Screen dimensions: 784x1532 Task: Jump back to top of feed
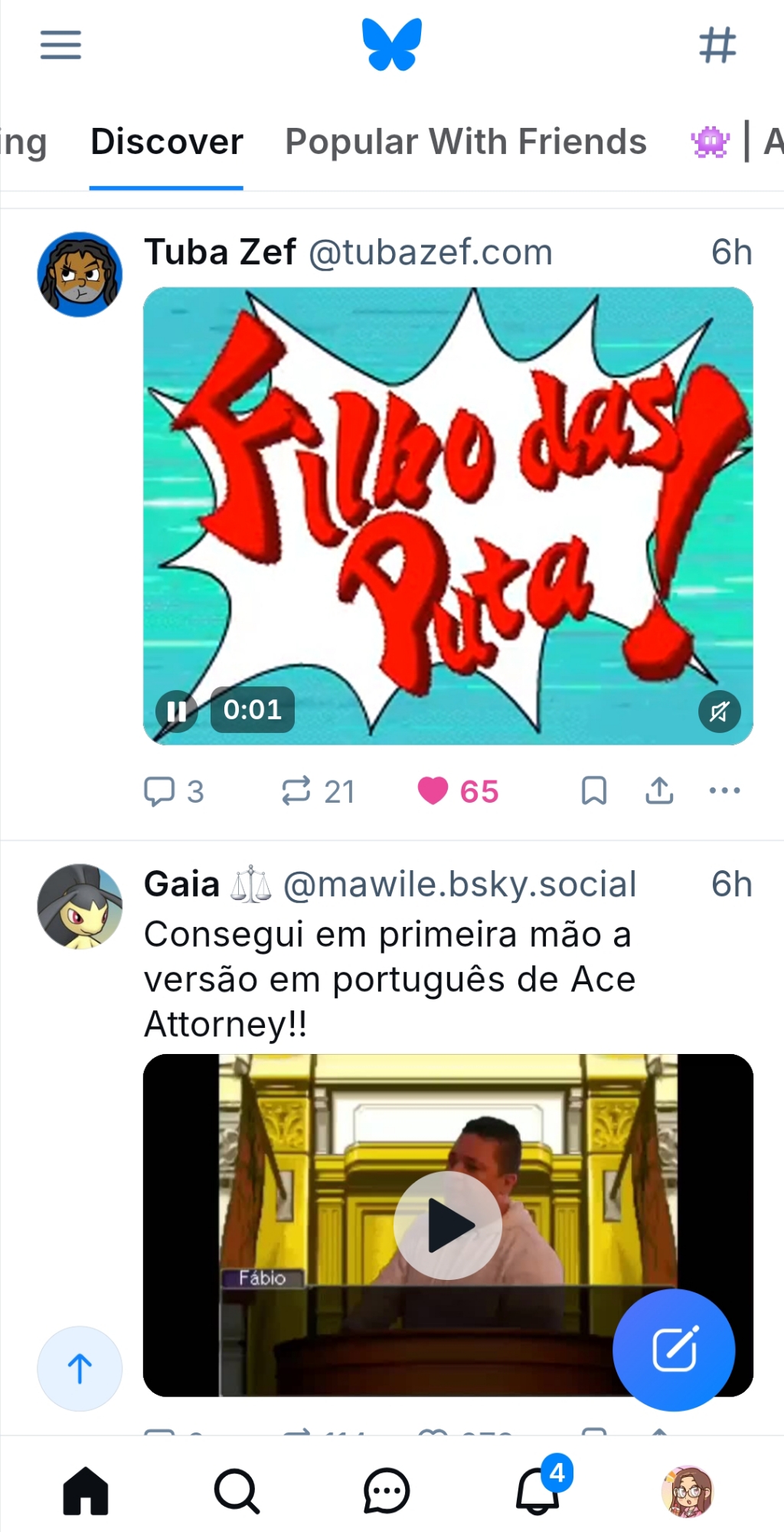(x=80, y=1368)
